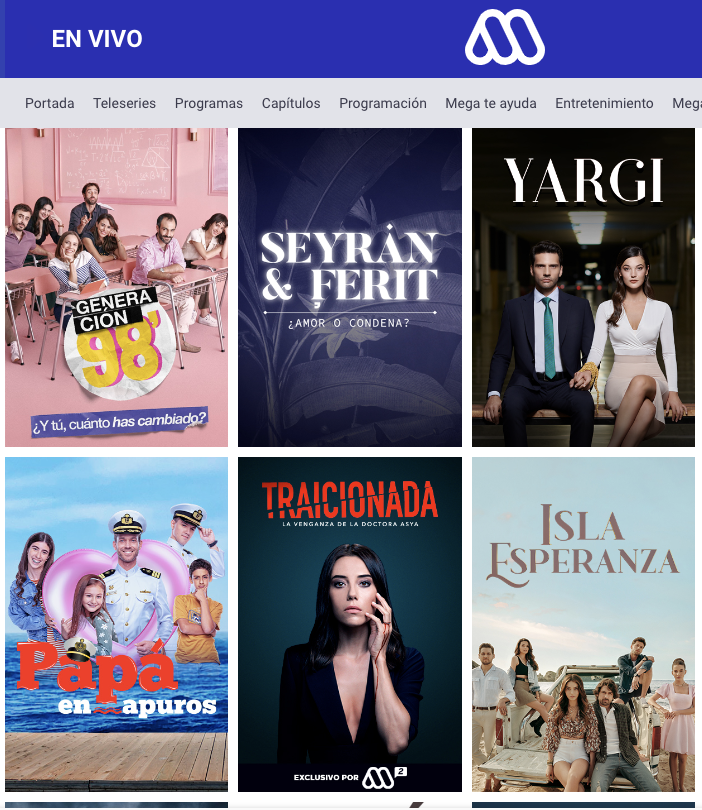Select the Seyran & Ferit poster
Viewport: 702px width, 810px height.
tap(350, 287)
